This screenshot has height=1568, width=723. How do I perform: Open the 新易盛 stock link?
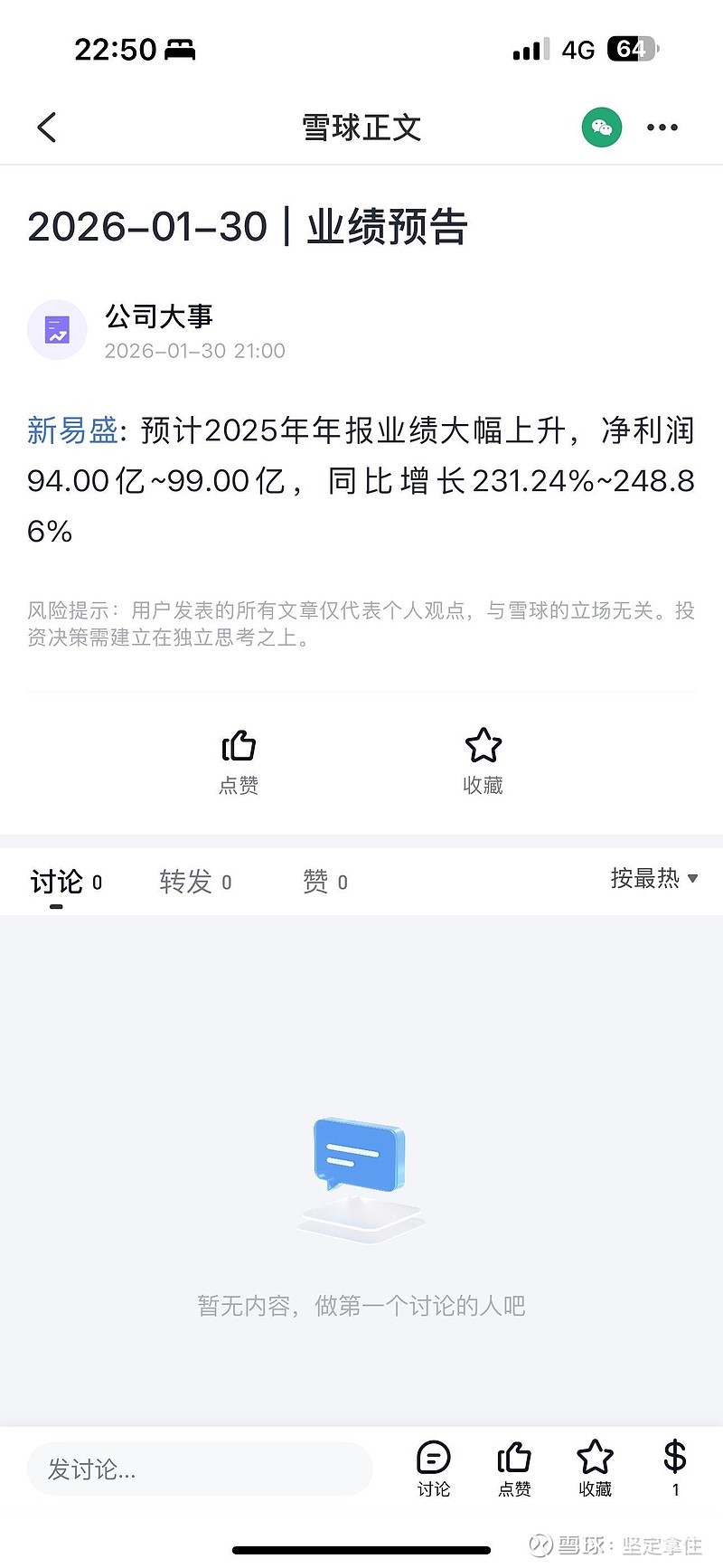click(72, 430)
